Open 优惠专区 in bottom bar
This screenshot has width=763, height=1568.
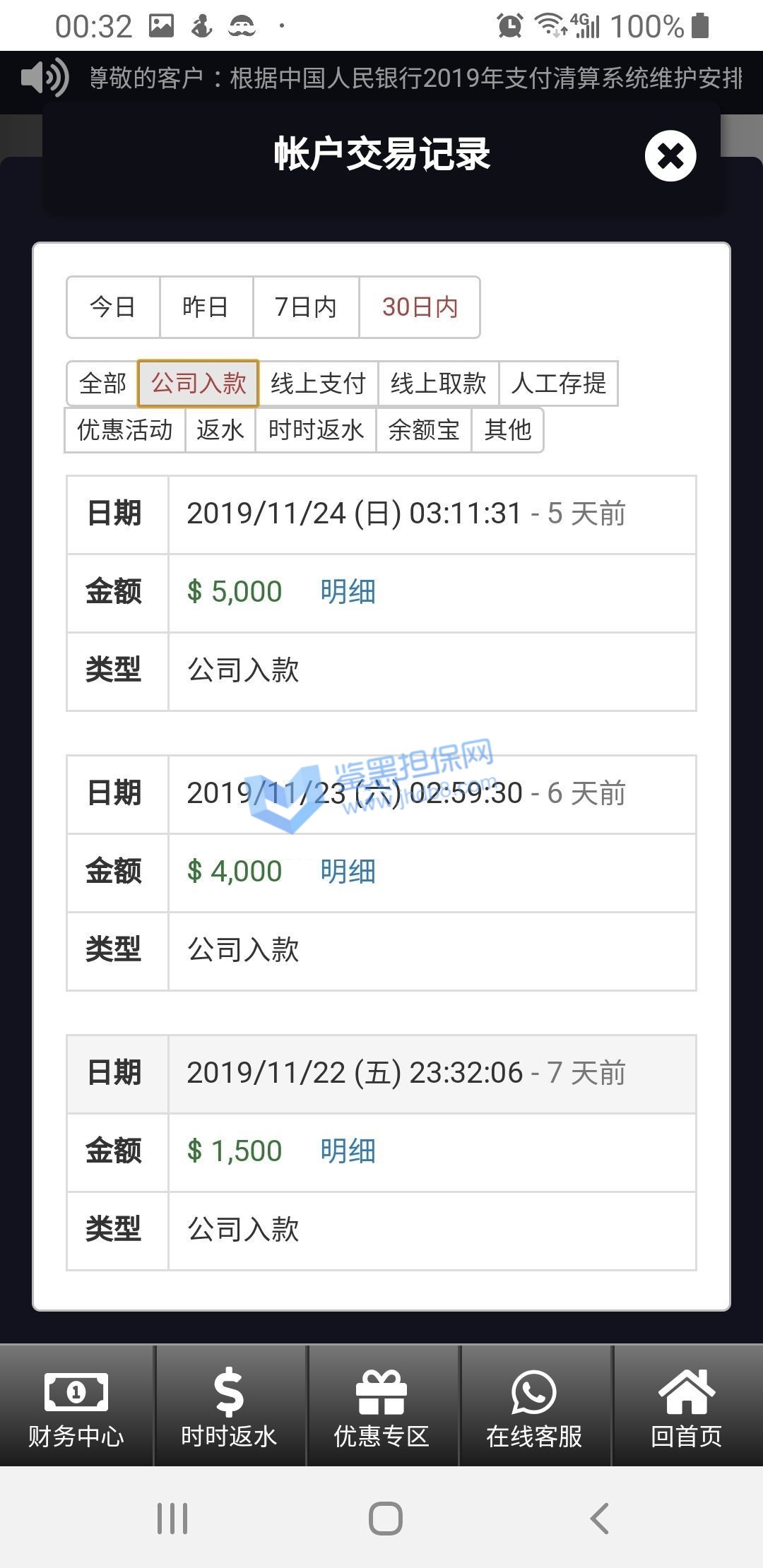(x=381, y=1406)
